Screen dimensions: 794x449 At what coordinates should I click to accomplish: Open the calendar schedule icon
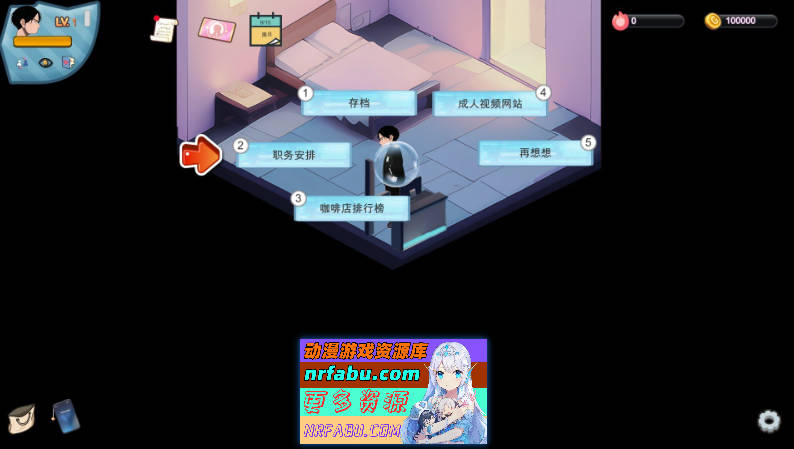coord(265,29)
